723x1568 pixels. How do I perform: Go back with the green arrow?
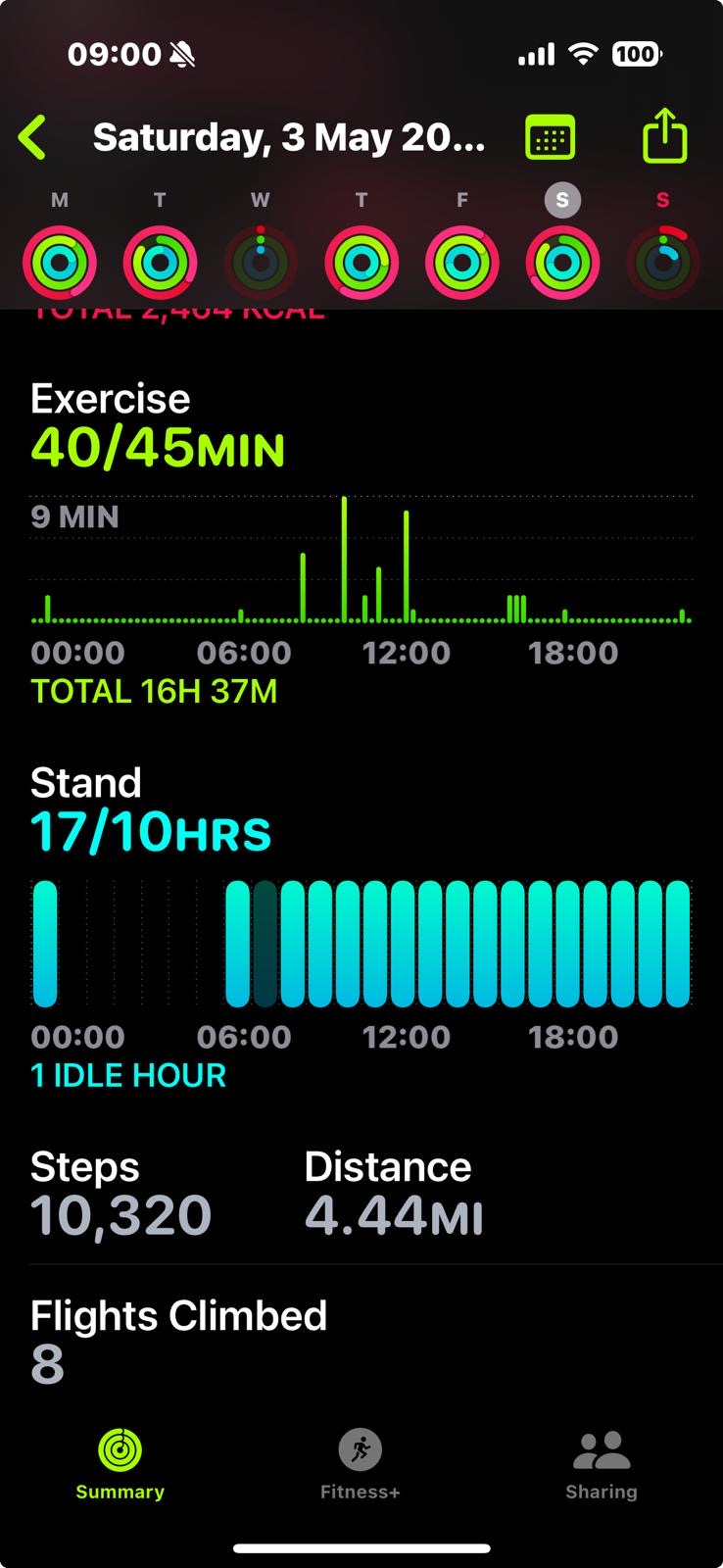click(x=32, y=137)
